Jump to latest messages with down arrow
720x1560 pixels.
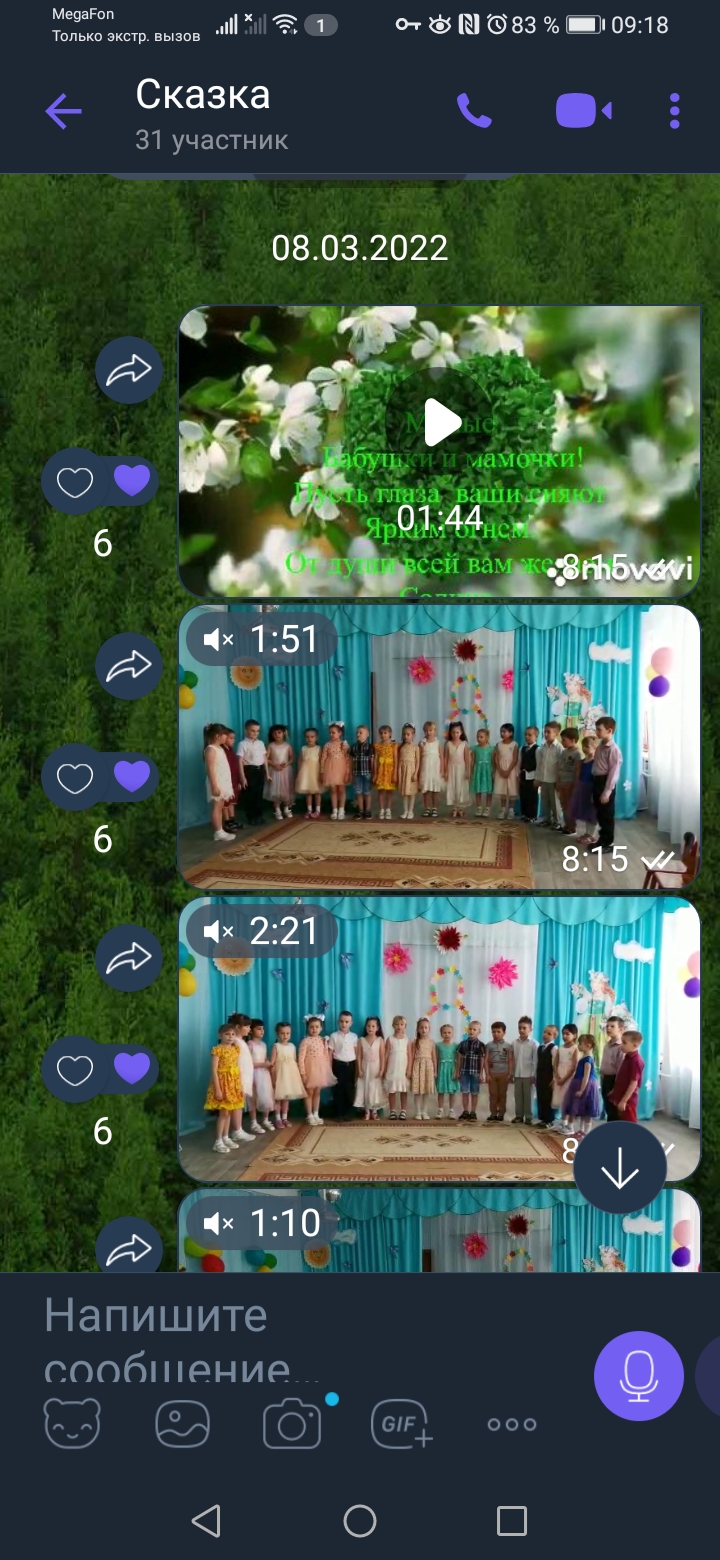click(x=620, y=1168)
